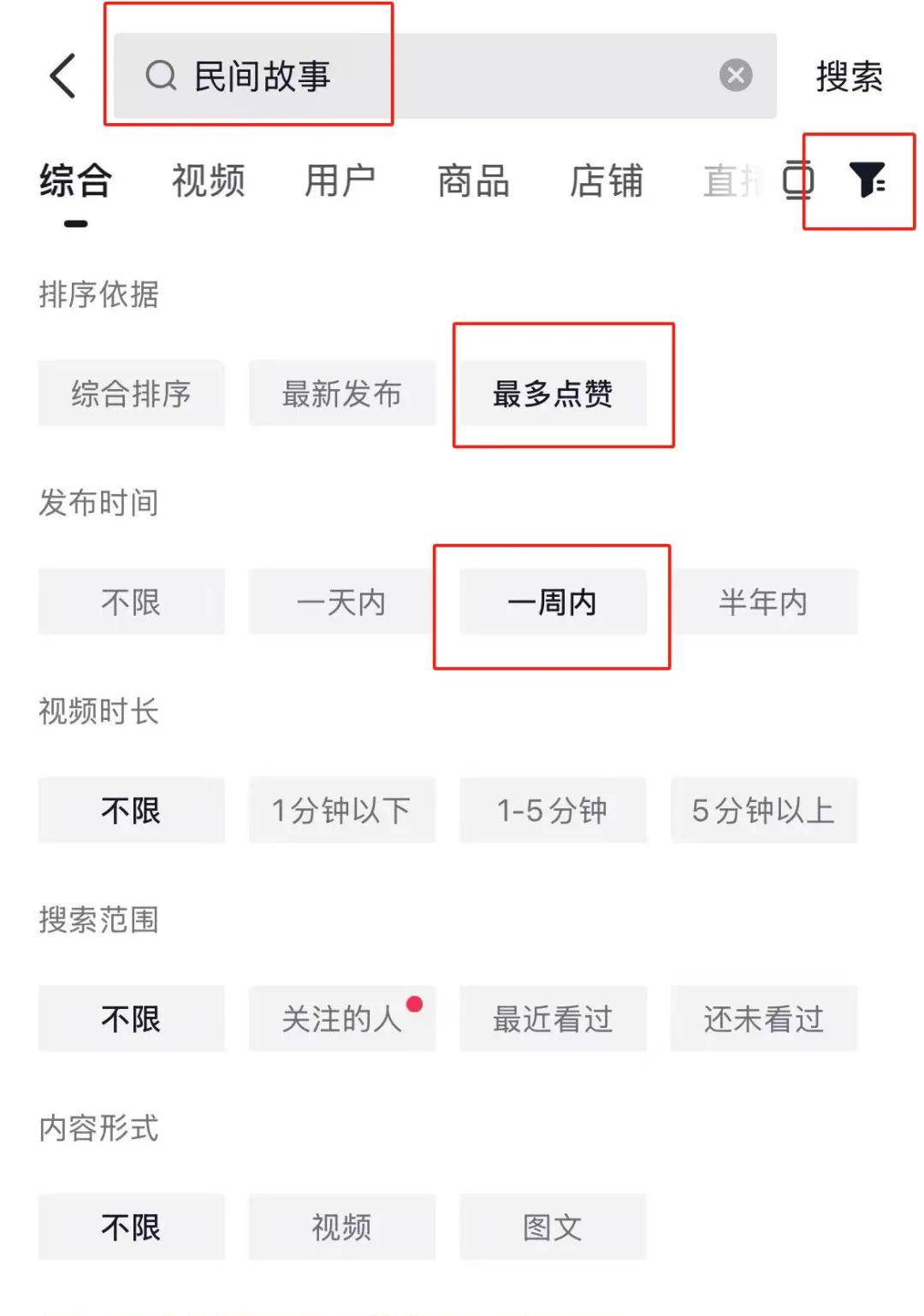Screen dimensions: 924x1316
Task: Choose 还未看过 search range
Action: [763, 1018]
